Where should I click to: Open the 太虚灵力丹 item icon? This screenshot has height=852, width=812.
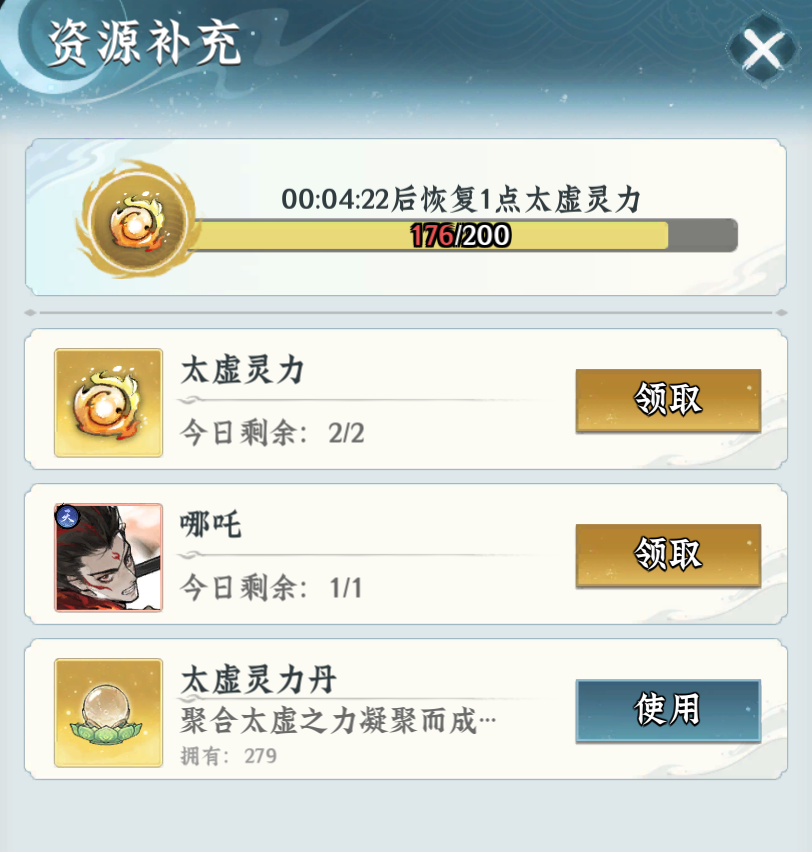click(108, 712)
